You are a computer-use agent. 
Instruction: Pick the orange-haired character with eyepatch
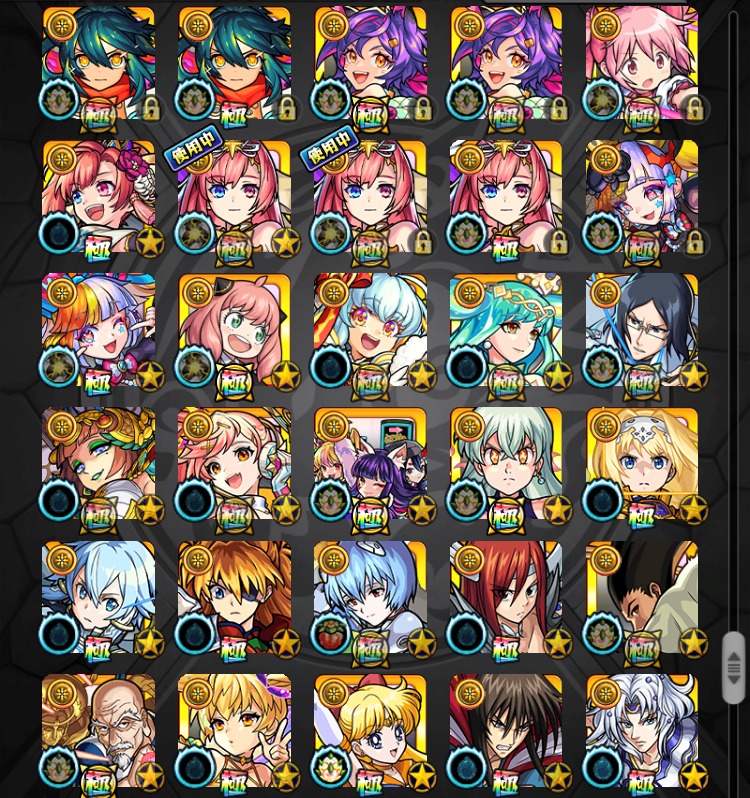234,598
